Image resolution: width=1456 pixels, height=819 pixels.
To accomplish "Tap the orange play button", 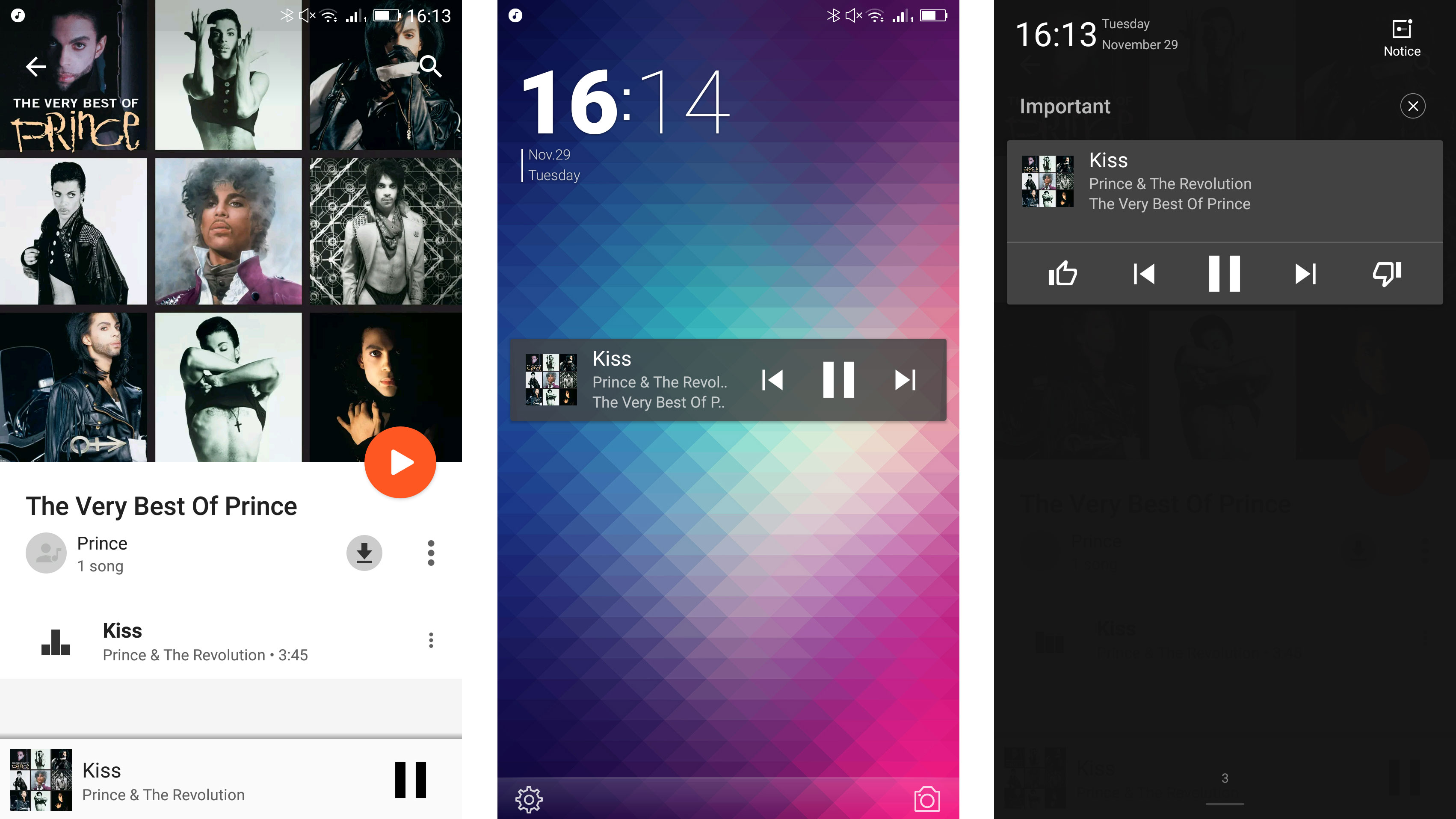I will [x=400, y=462].
